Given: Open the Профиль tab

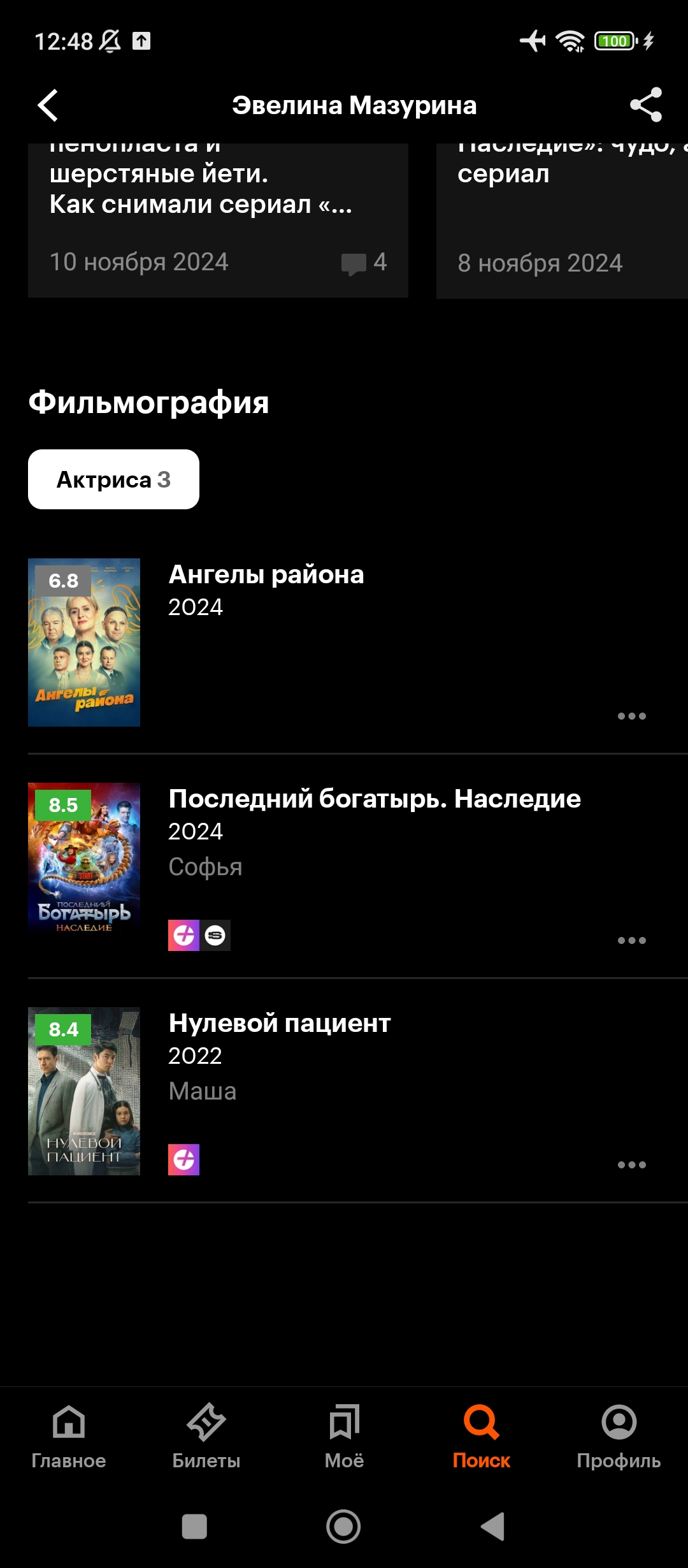Looking at the screenshot, I should [619, 1435].
